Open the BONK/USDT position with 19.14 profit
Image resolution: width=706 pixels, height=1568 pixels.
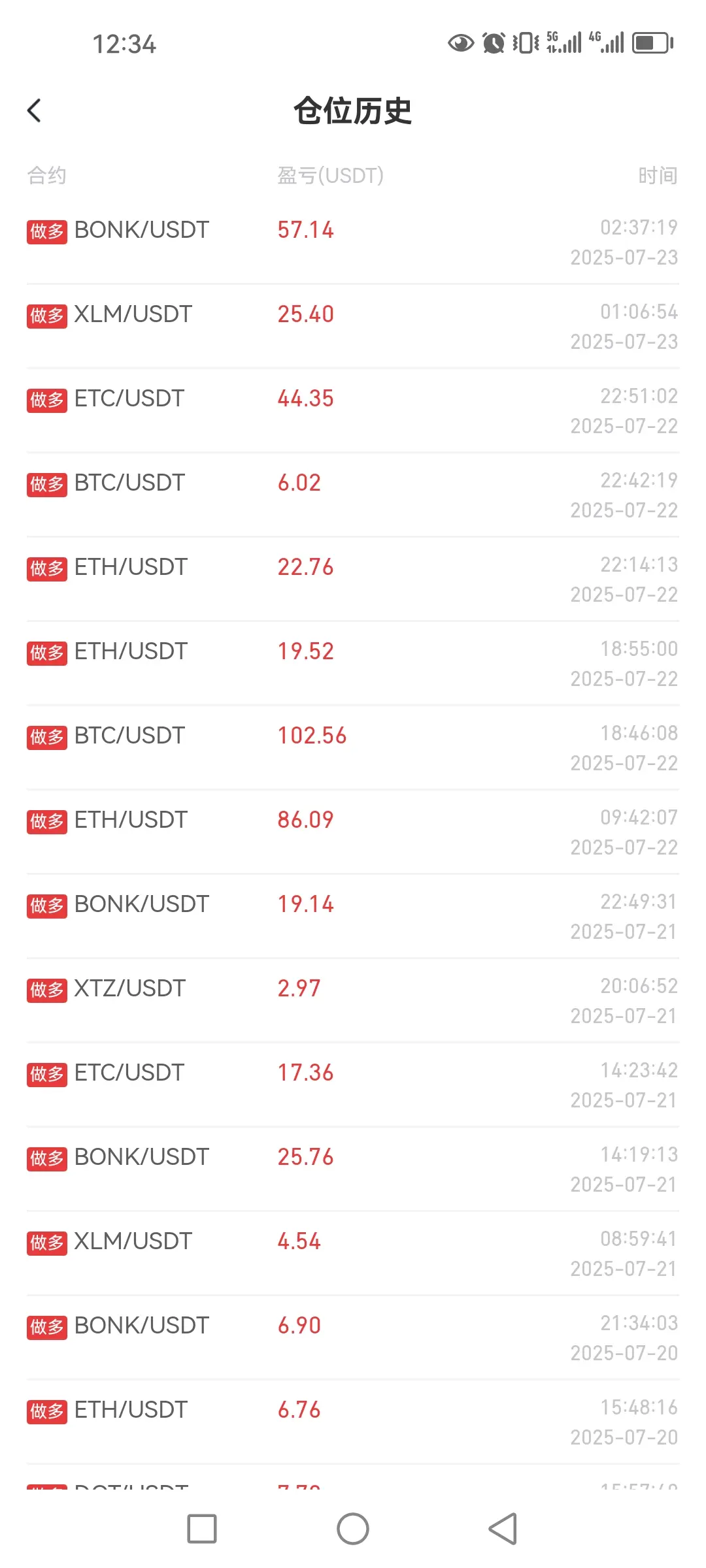353,917
